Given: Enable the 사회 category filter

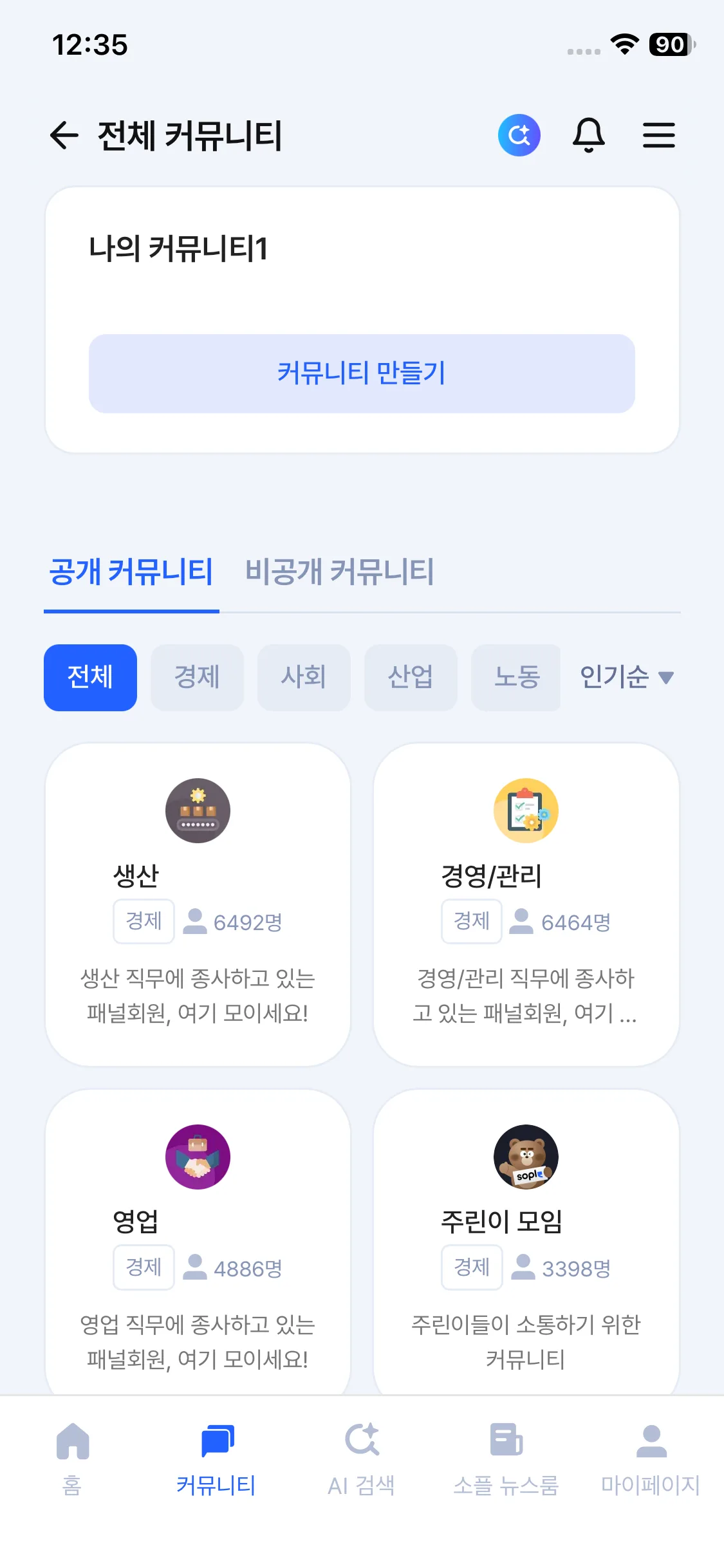Looking at the screenshot, I should point(304,678).
